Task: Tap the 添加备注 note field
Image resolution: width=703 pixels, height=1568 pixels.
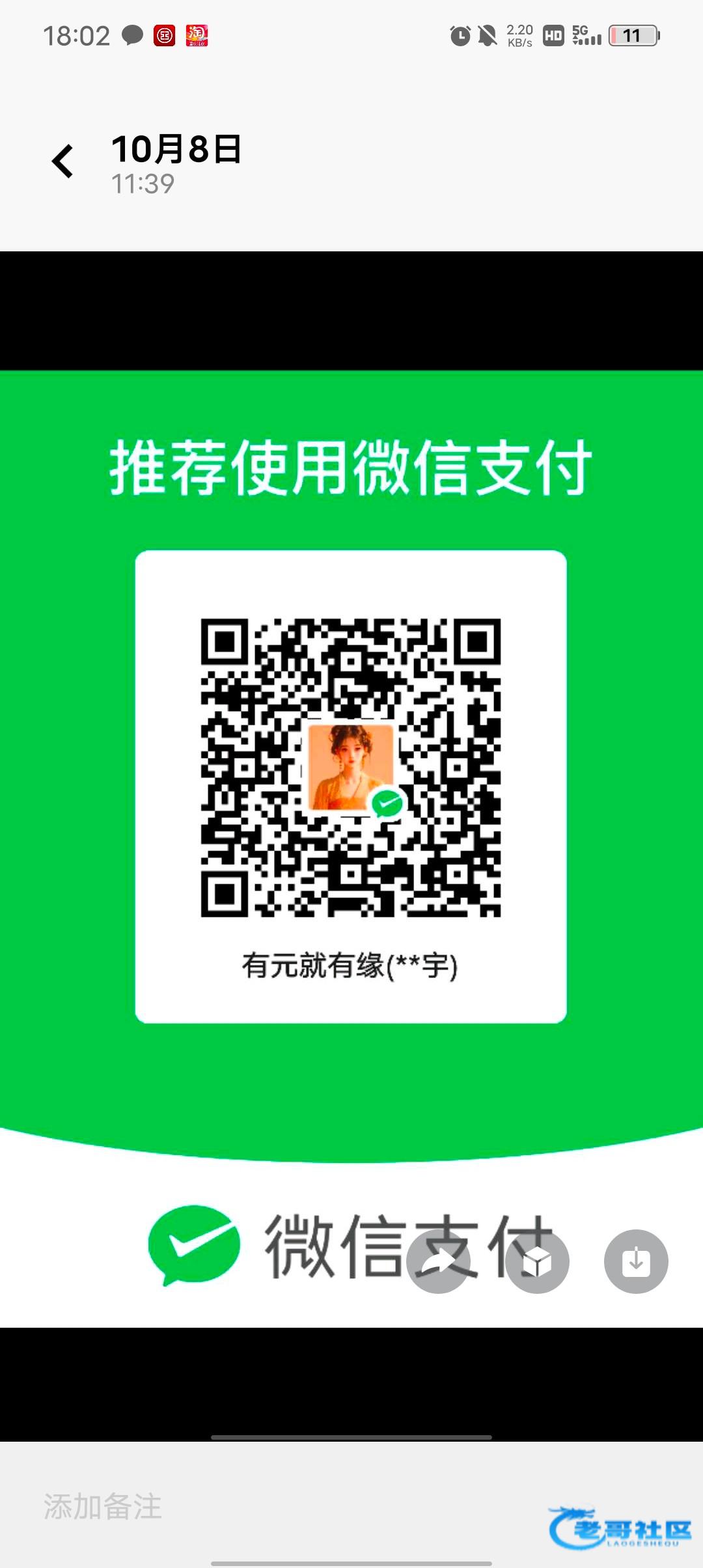Action: (103, 1506)
